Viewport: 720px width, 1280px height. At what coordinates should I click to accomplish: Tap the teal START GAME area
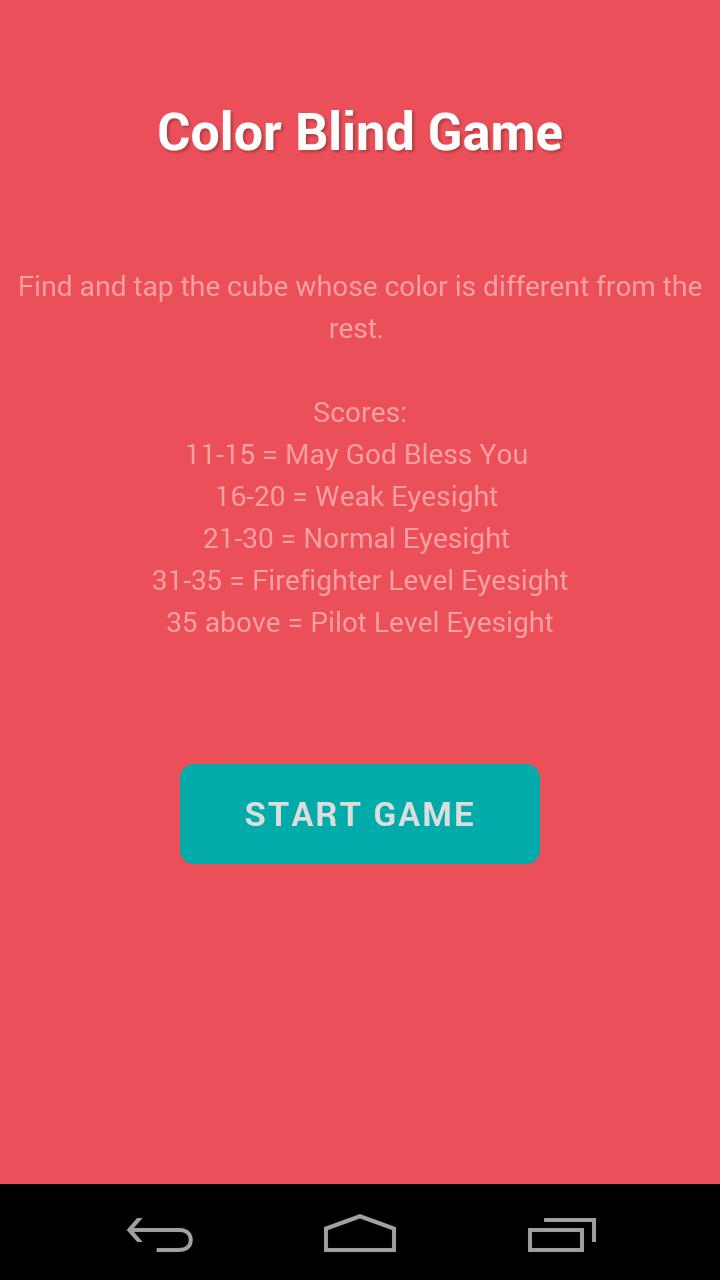[x=360, y=813]
